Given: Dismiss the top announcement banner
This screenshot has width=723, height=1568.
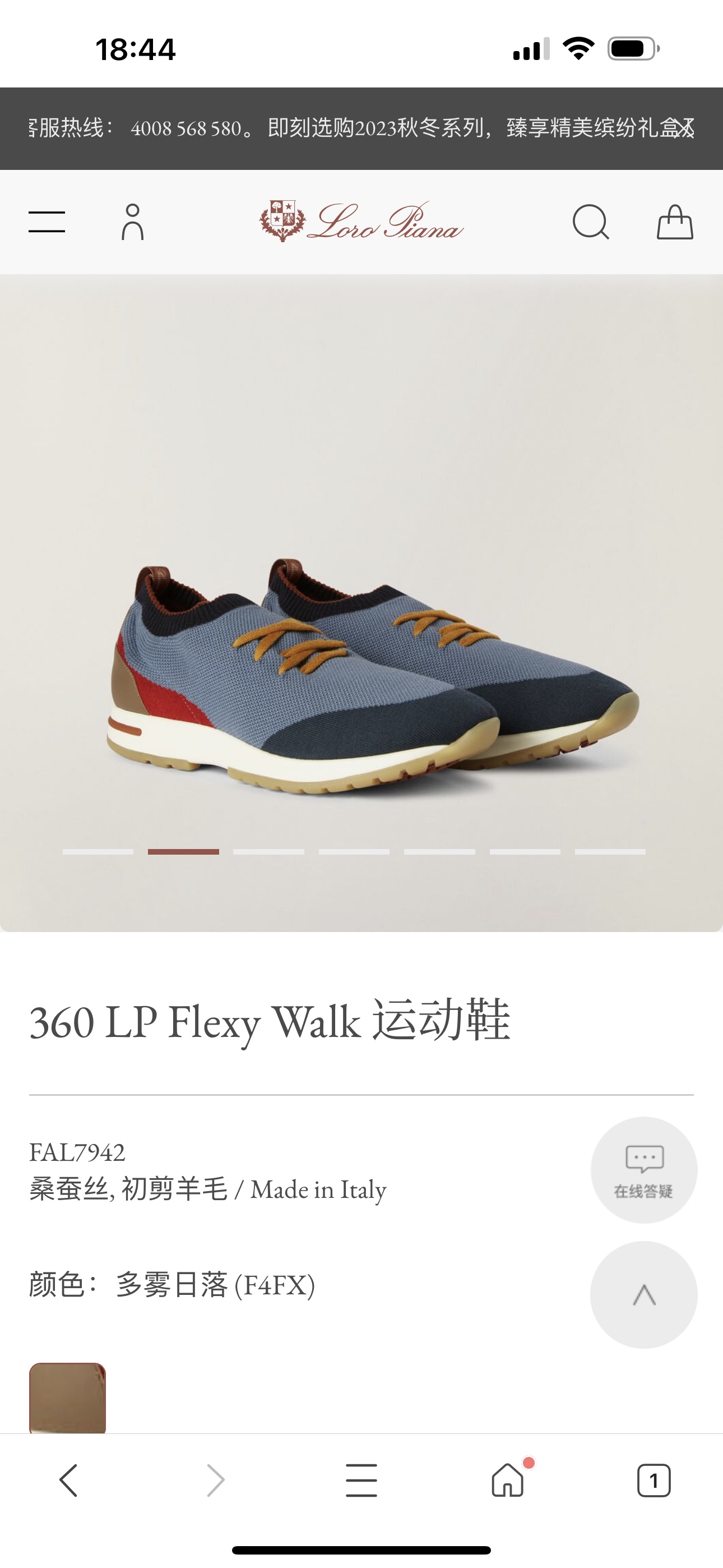Looking at the screenshot, I should click(686, 128).
